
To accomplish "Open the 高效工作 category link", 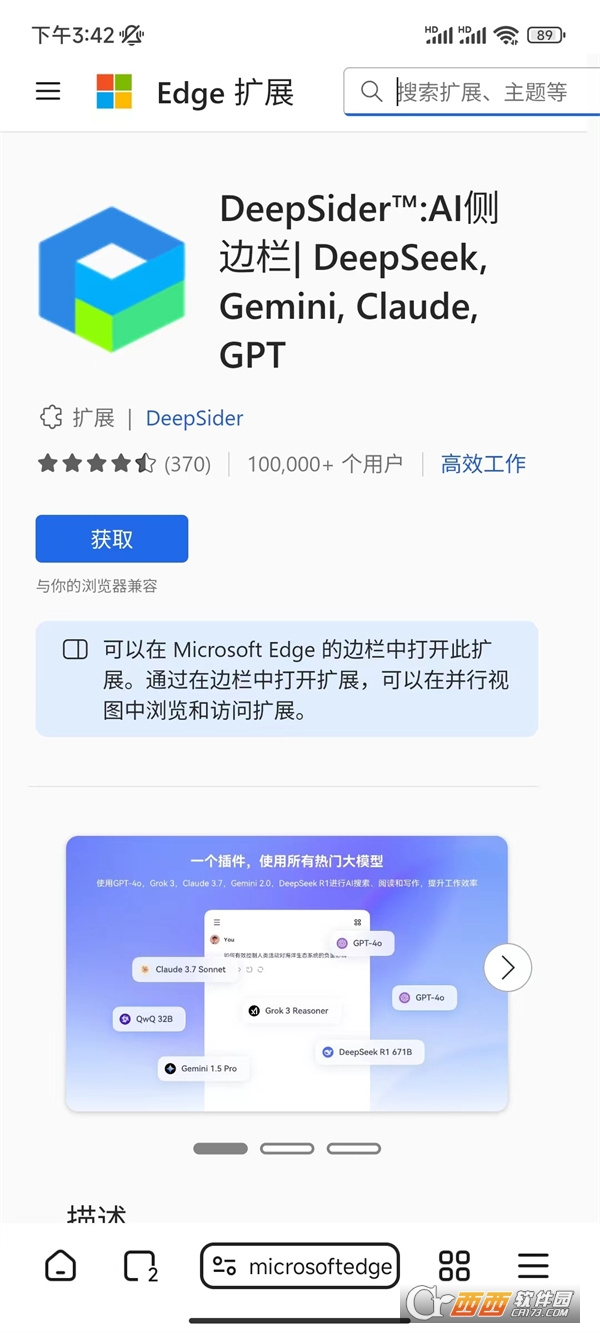I will coord(483,464).
